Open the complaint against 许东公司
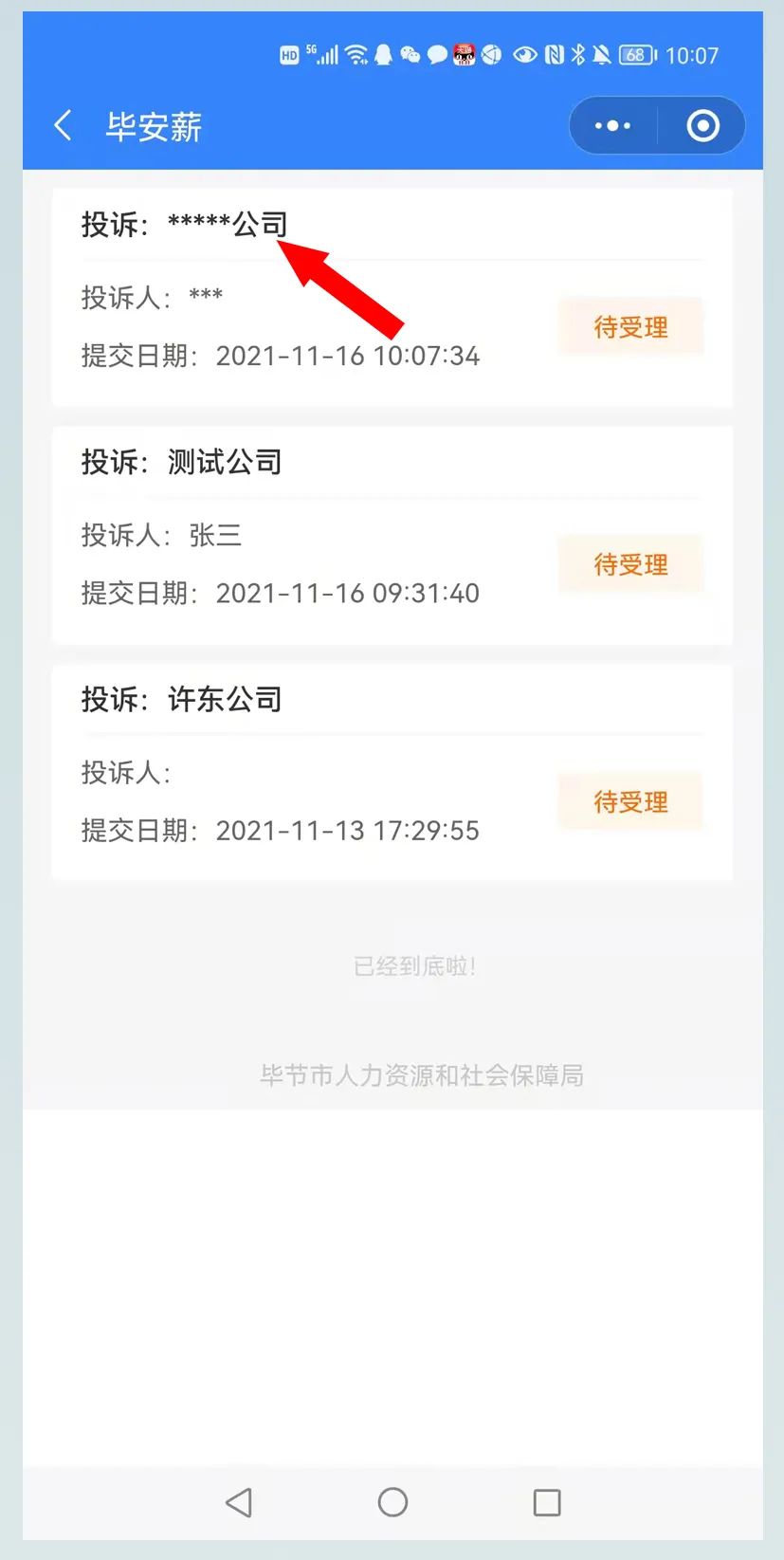This screenshot has width=784, height=1560. point(392,773)
